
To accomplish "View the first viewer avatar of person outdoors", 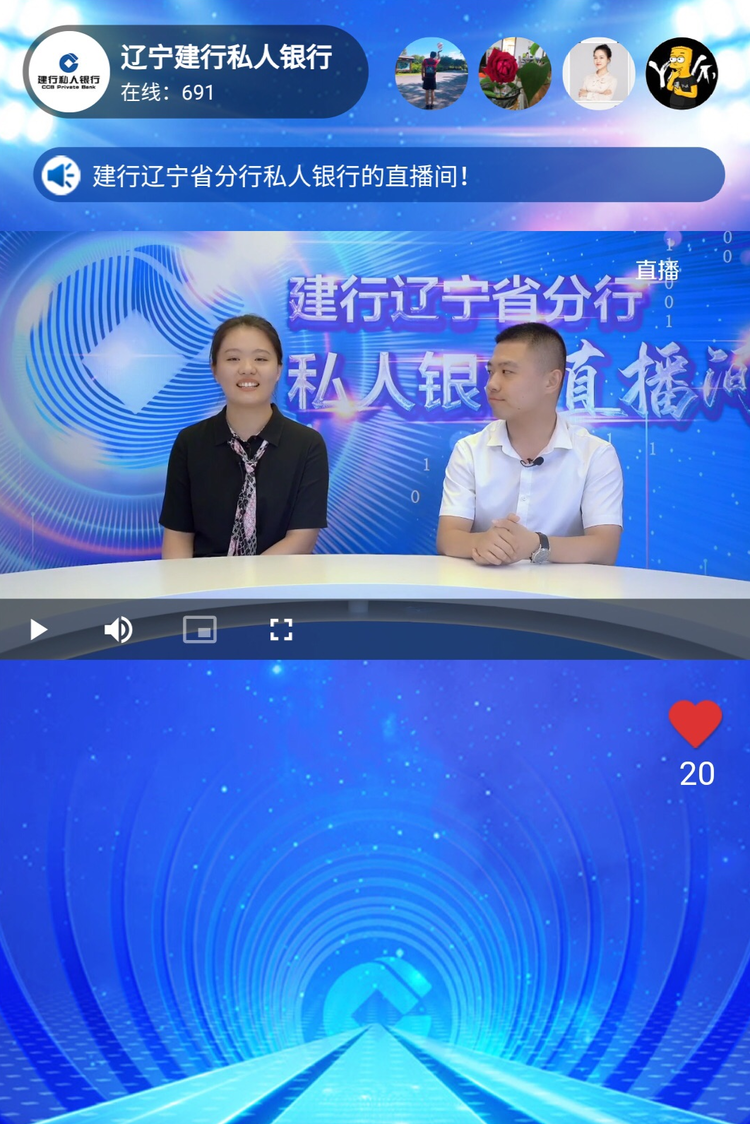I will [x=431, y=73].
